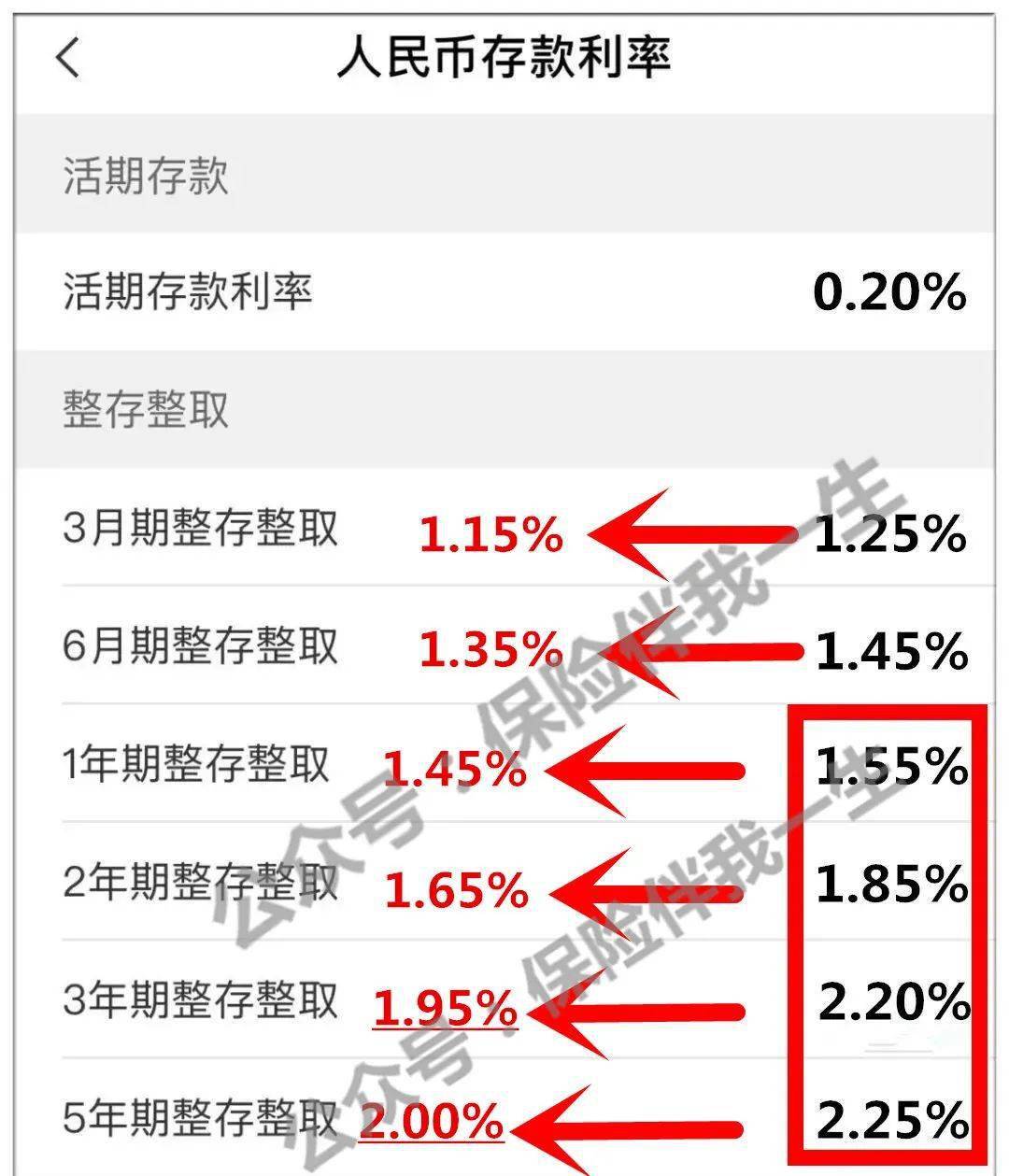The height and width of the screenshot is (1176, 1009).
Task: Go back from the RMB deposit rates page
Action: click(x=69, y=58)
